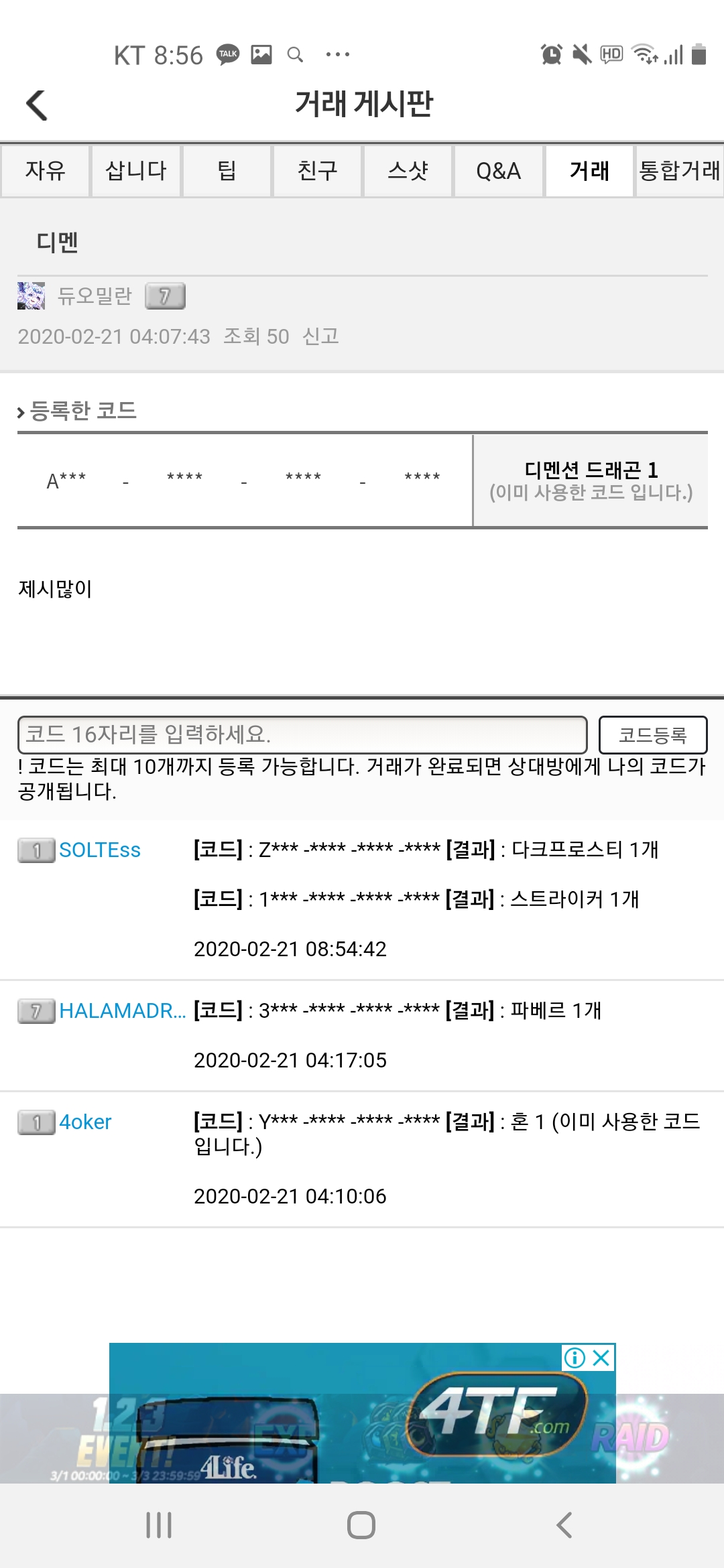This screenshot has width=724, height=1568.
Task: Switch to the 통합거래 tab
Action: 679,171
